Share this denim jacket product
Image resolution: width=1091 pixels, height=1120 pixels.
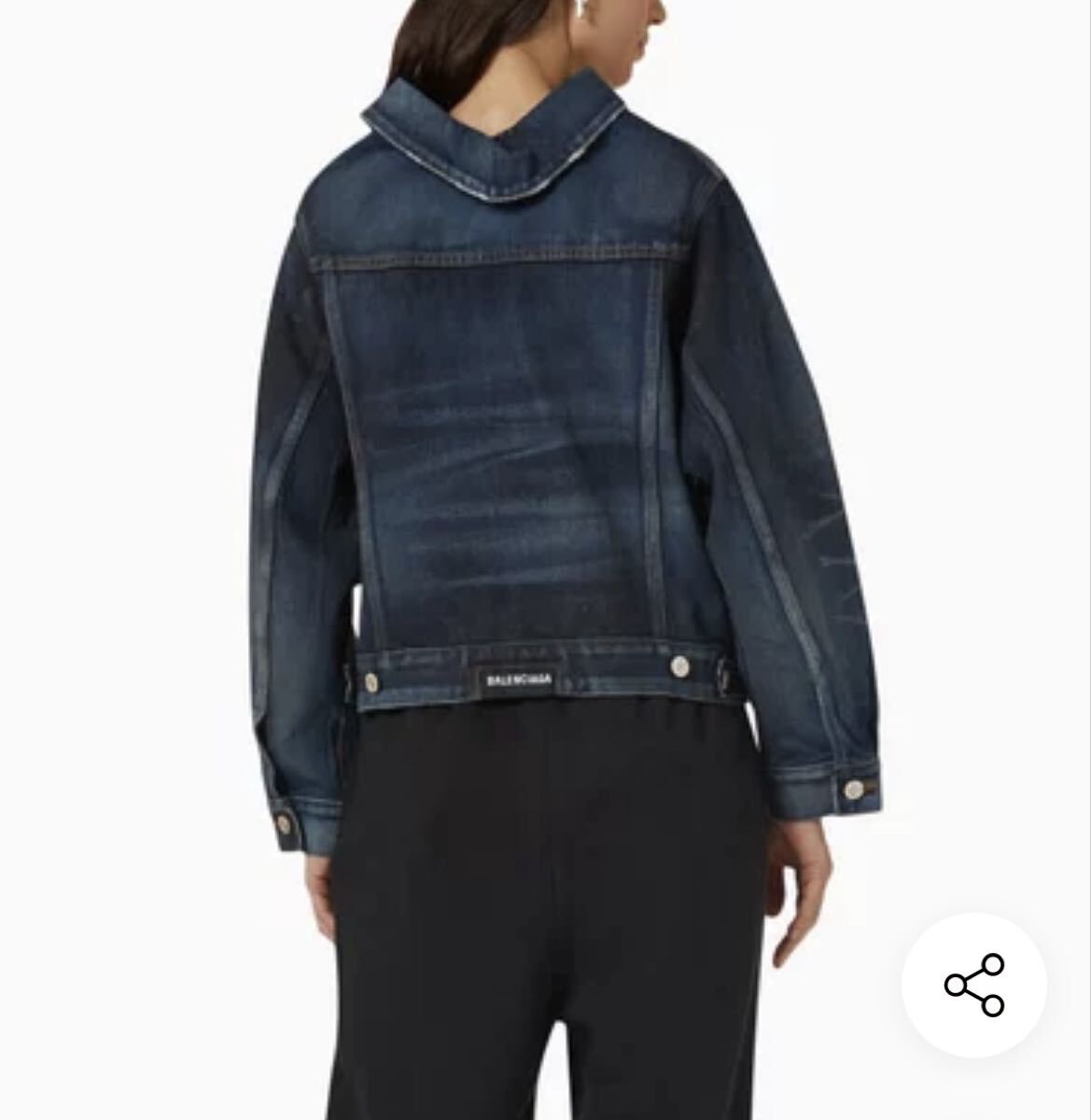[973, 985]
